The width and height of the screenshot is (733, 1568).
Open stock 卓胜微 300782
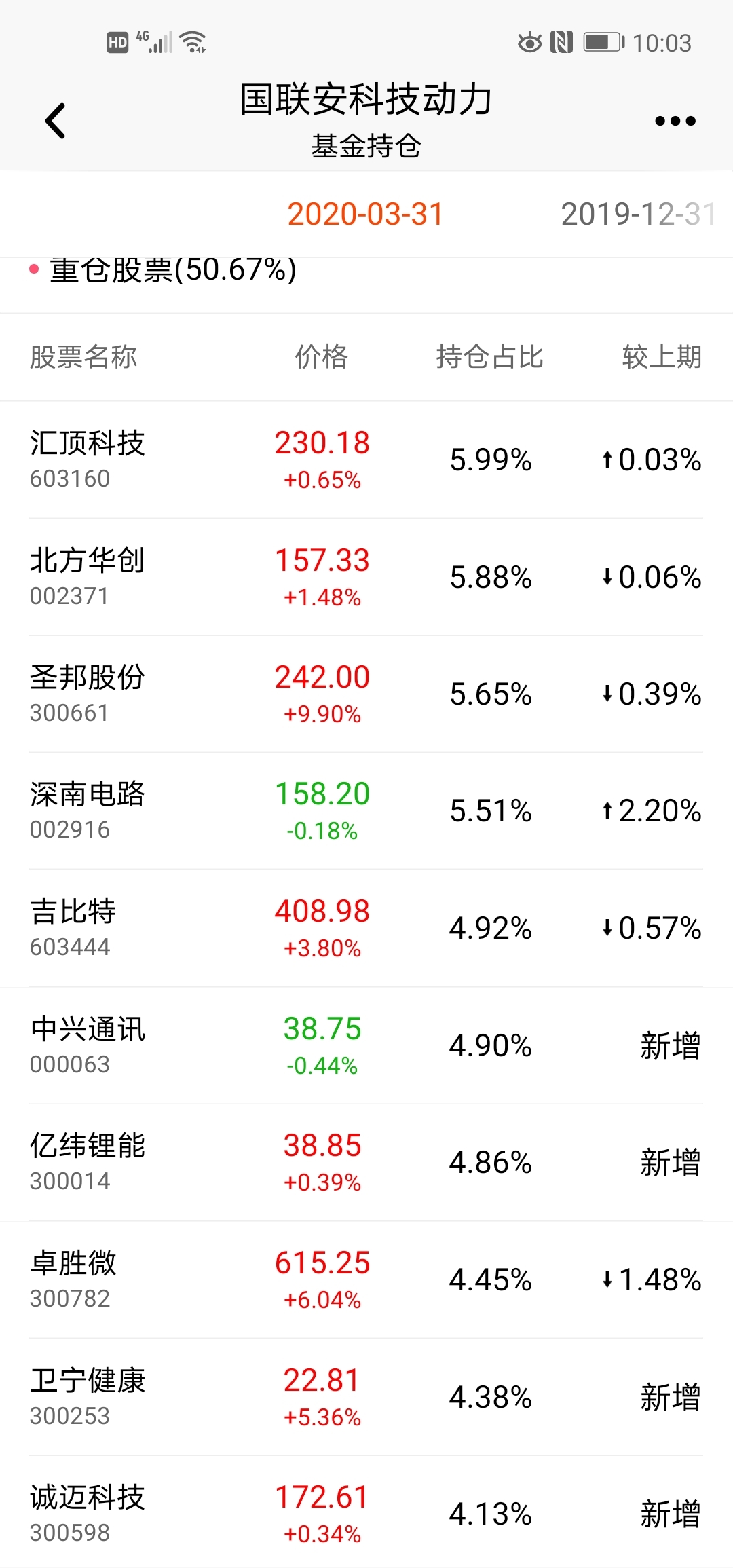point(366,1280)
